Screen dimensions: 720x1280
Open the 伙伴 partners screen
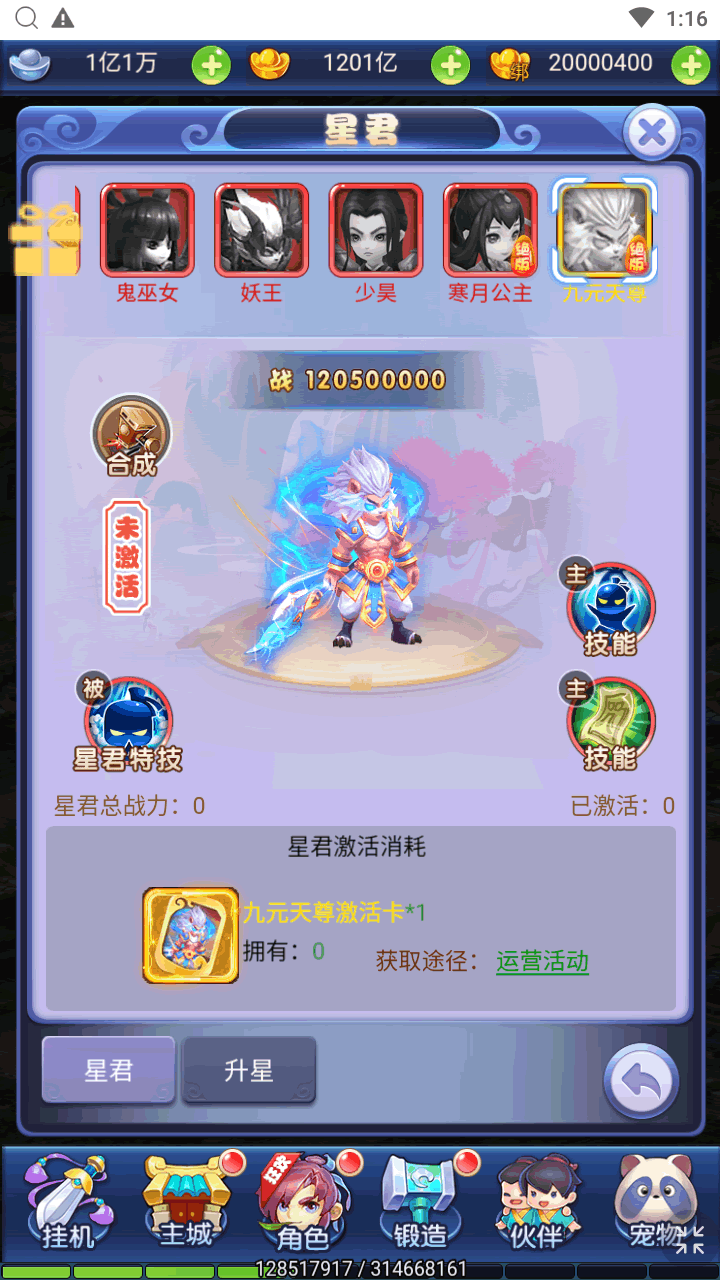[x=537, y=1205]
